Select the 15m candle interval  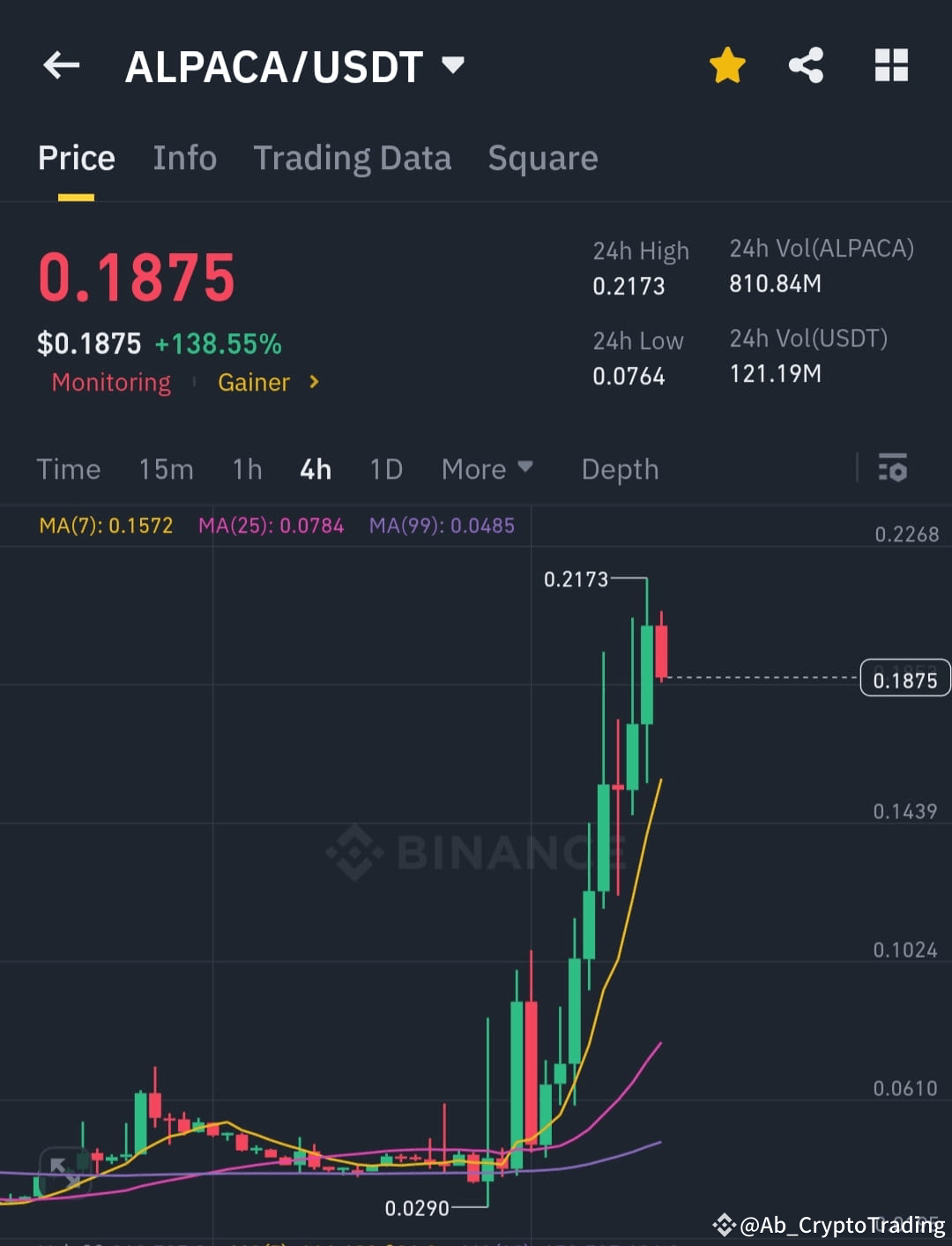(166, 469)
